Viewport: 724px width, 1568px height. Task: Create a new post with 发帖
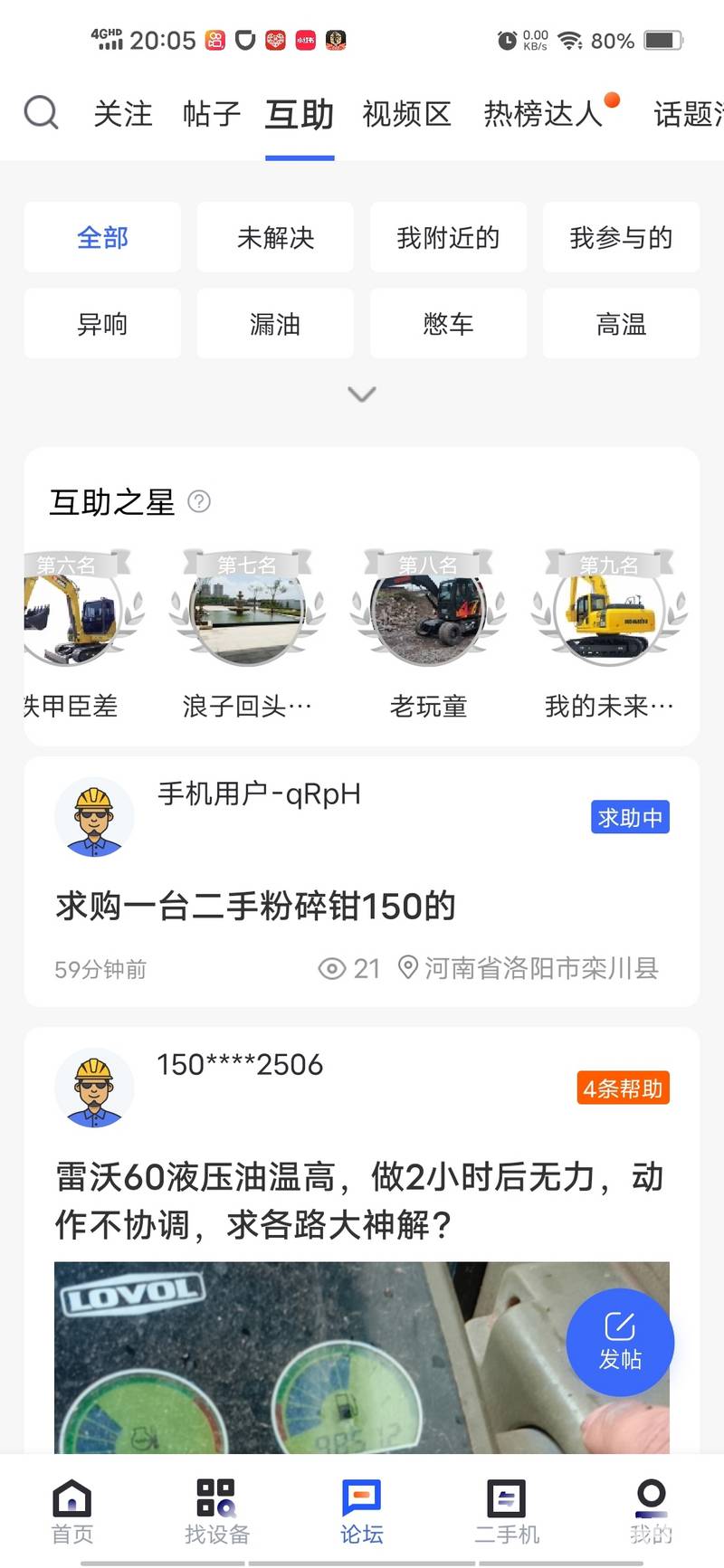[620, 1342]
